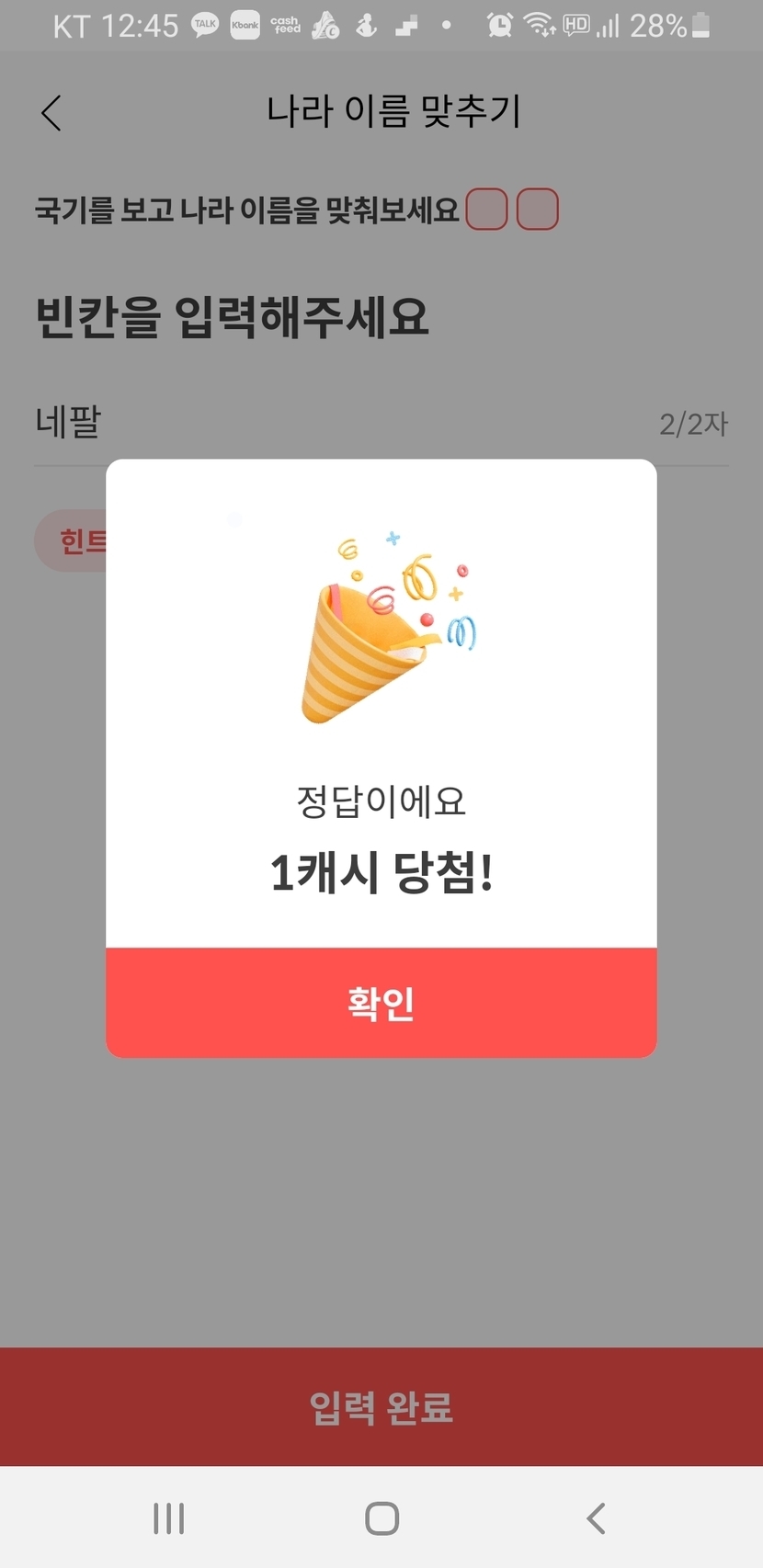
Task: Confirm the prize with the 확인 button
Action: (x=381, y=1002)
